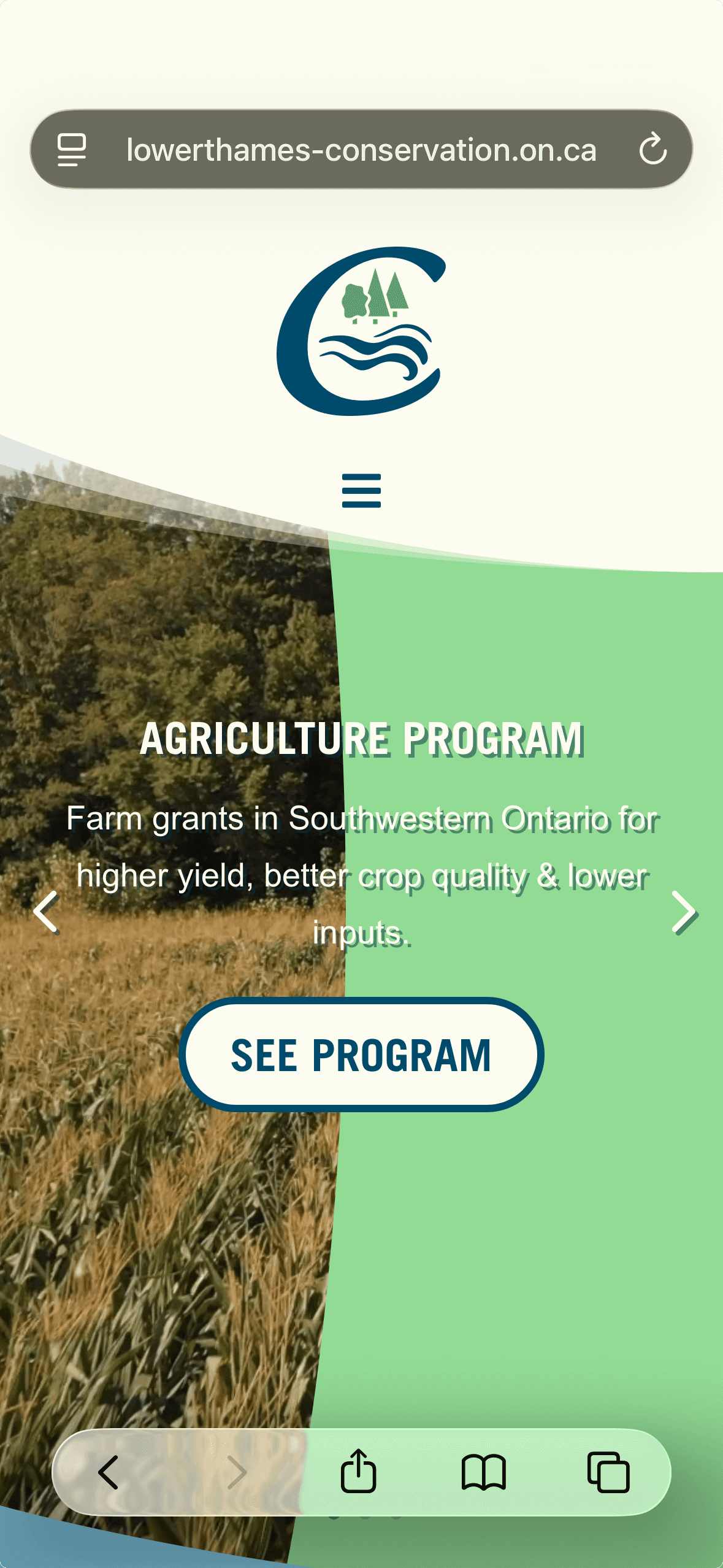This screenshot has height=1568, width=723.
Task: Go back to the previous page in the browser
Action: coord(109,1472)
